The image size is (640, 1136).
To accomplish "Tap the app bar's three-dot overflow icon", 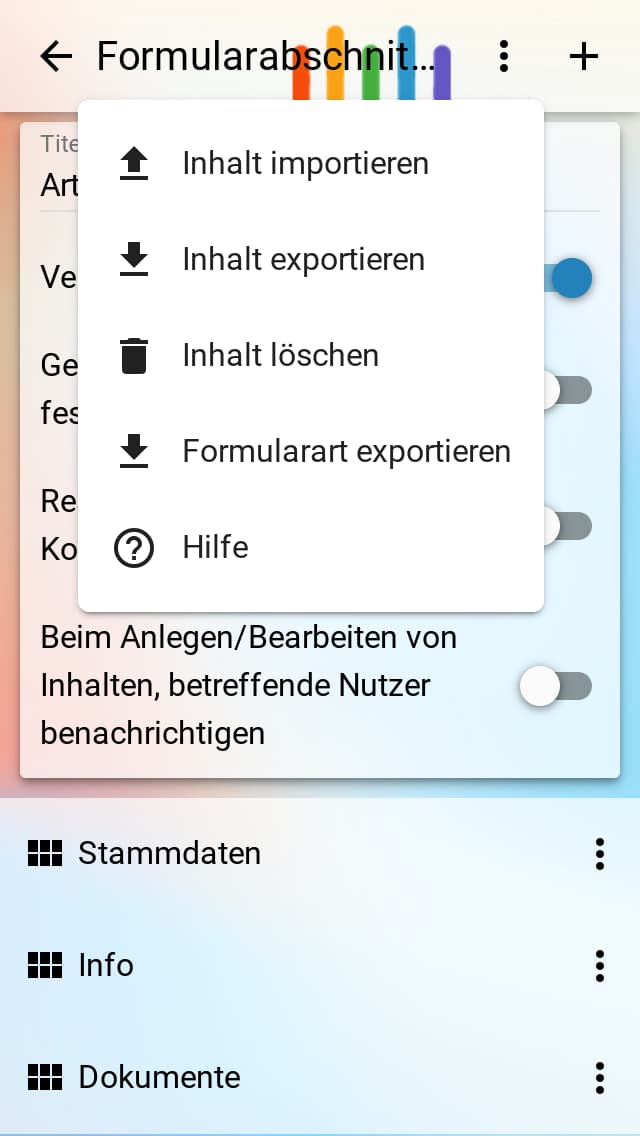I will (x=504, y=56).
